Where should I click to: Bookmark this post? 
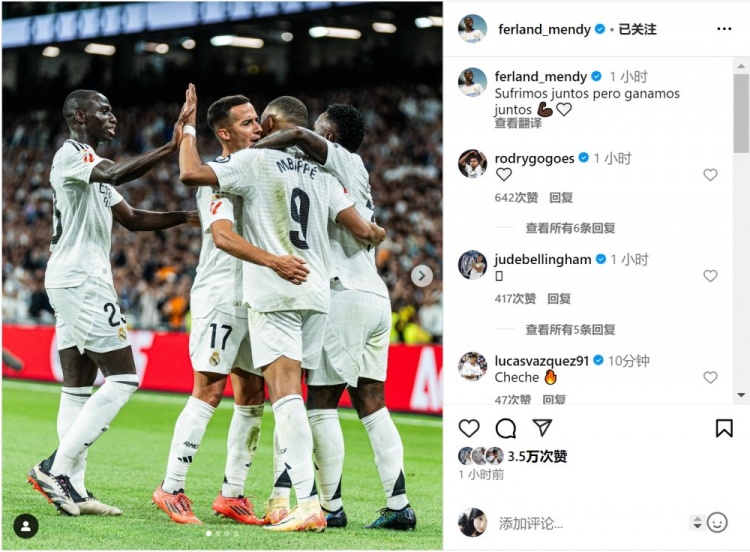724,428
